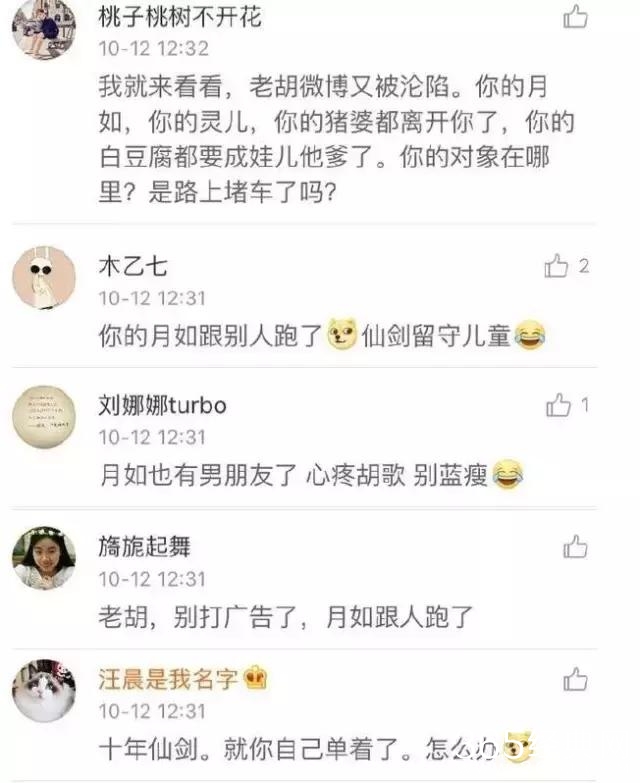Thumbs-up 汪晨是我名字's comment

click(x=576, y=680)
